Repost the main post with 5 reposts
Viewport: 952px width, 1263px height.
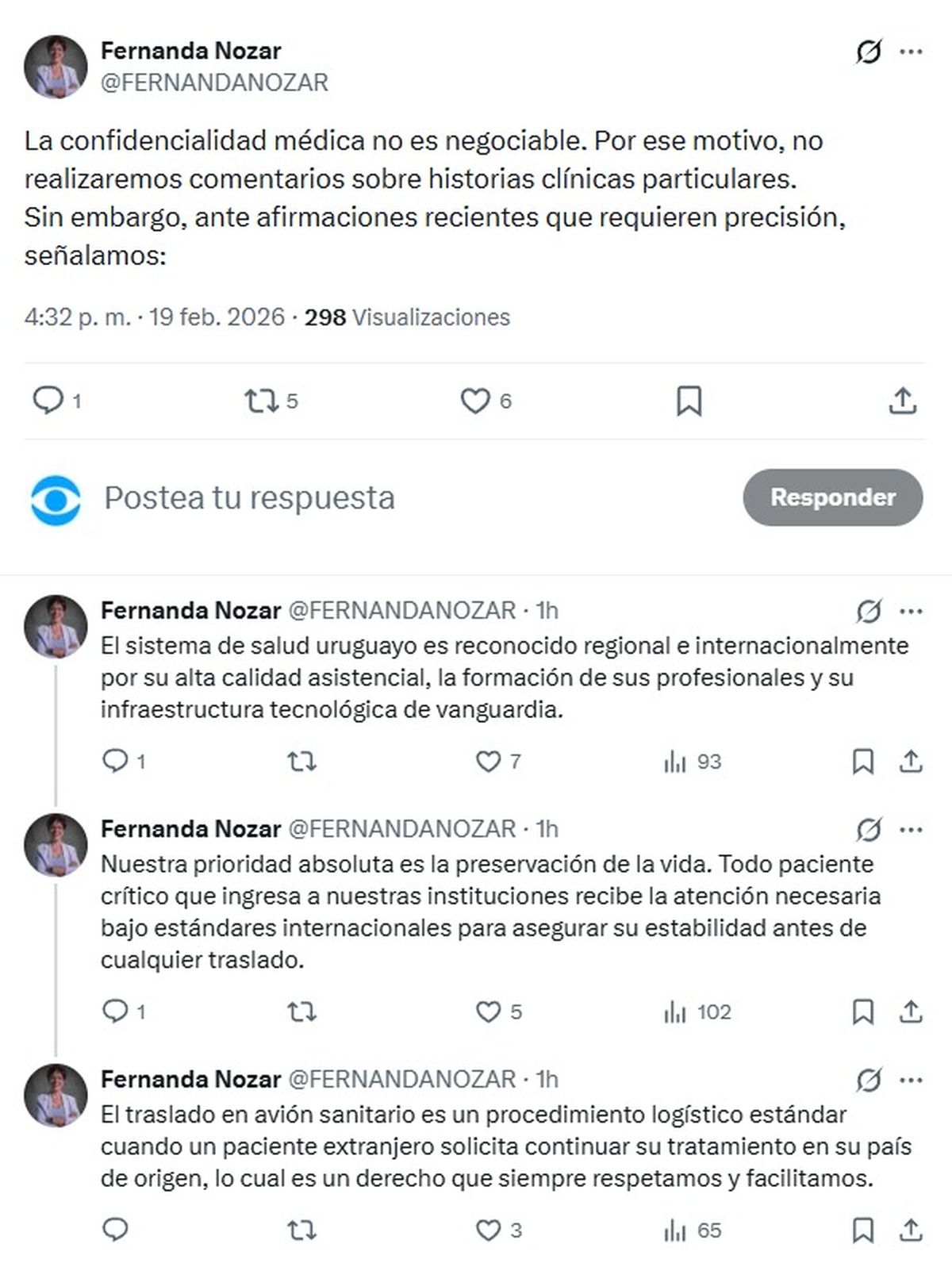[x=261, y=401]
